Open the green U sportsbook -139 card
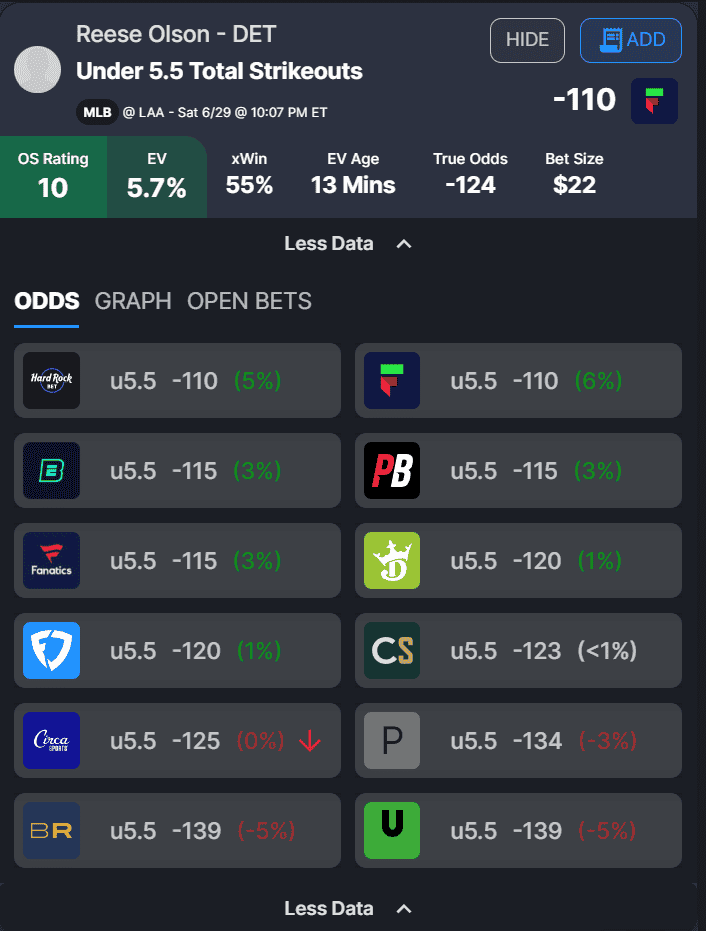This screenshot has height=931, width=706. (518, 831)
